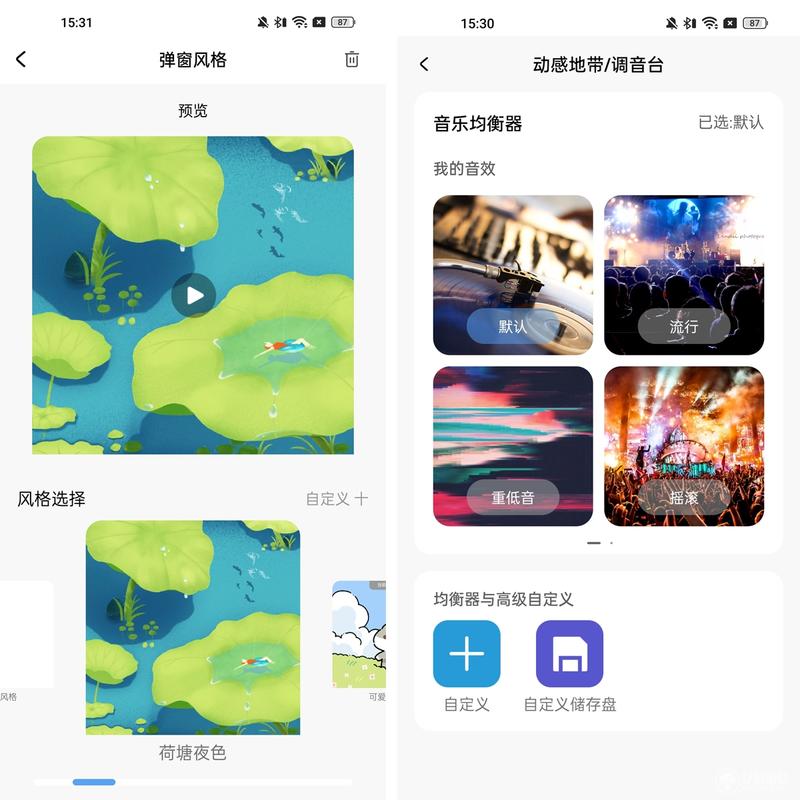Go back from the 弹窗风格 page
Image resolution: width=800 pixels, height=800 pixels.
[x=21, y=60]
